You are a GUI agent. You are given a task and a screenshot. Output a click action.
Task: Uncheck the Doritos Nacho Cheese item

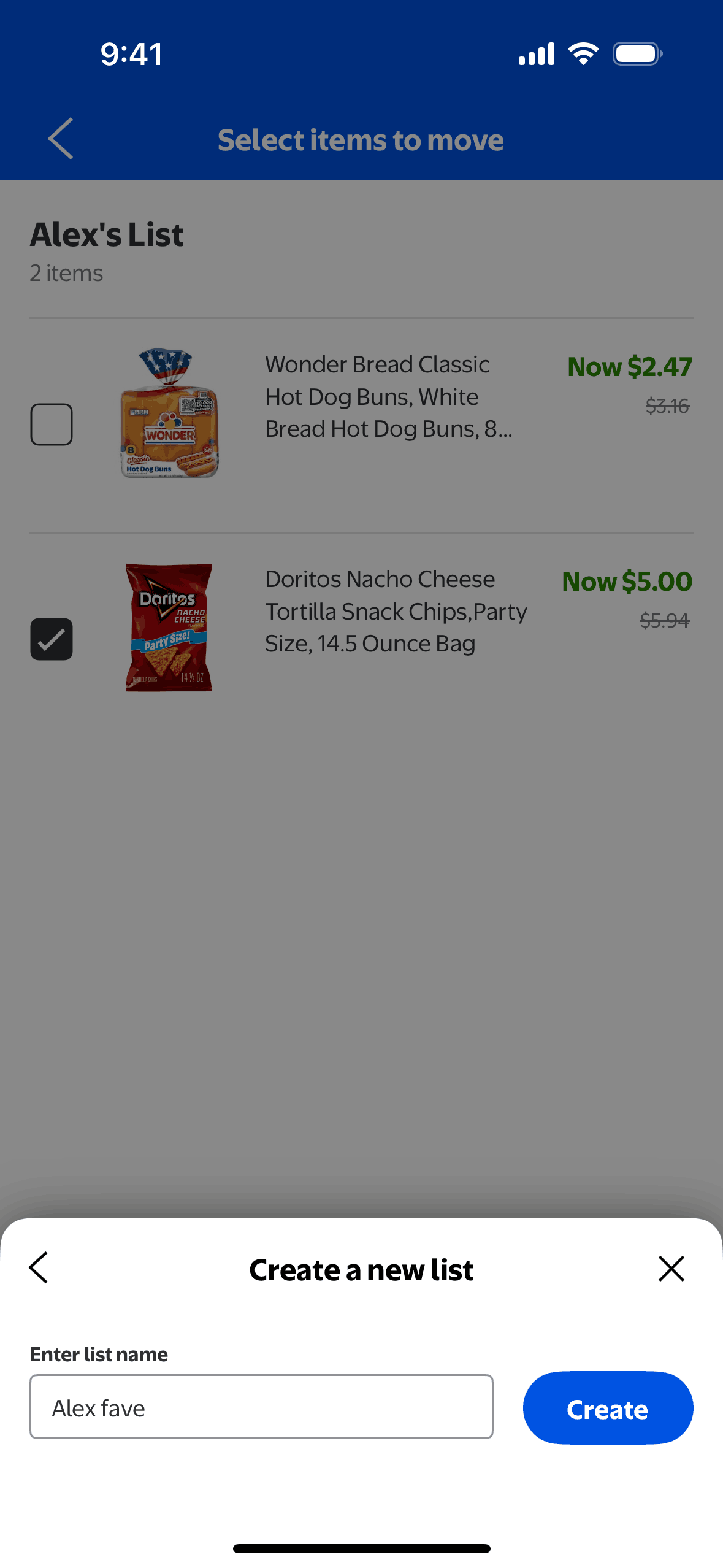pos(52,639)
